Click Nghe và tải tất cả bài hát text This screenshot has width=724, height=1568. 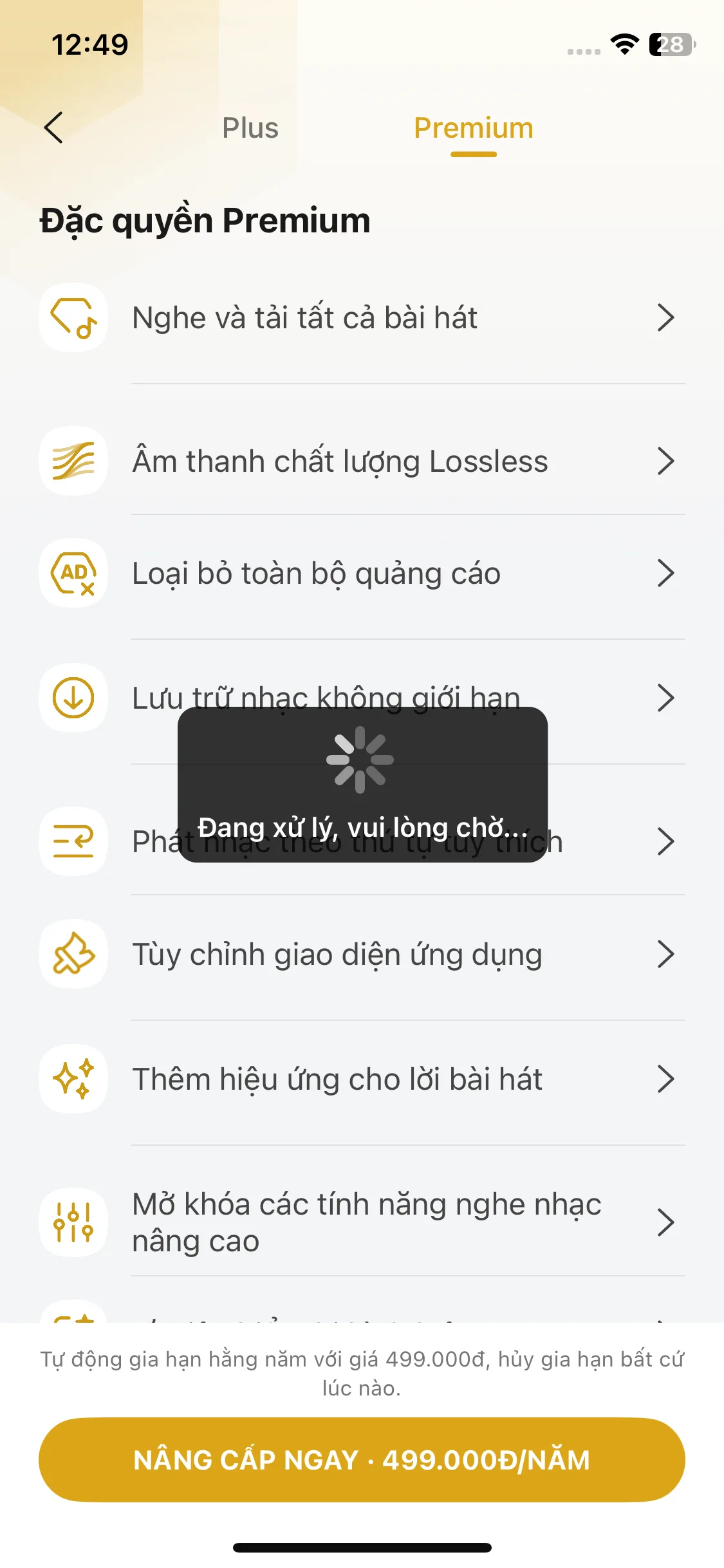(304, 317)
